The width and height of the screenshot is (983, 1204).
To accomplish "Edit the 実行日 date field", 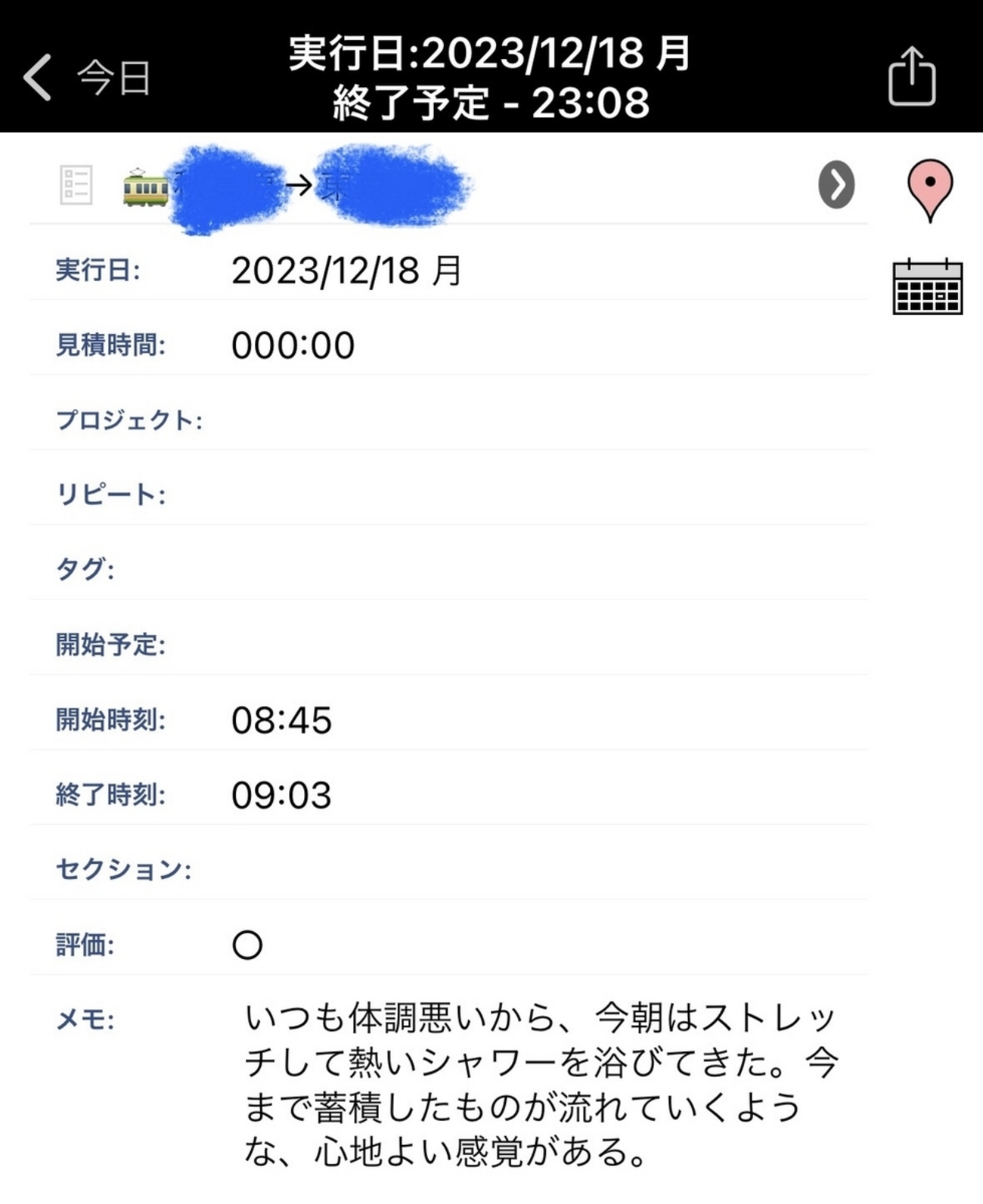I will tap(346, 271).
